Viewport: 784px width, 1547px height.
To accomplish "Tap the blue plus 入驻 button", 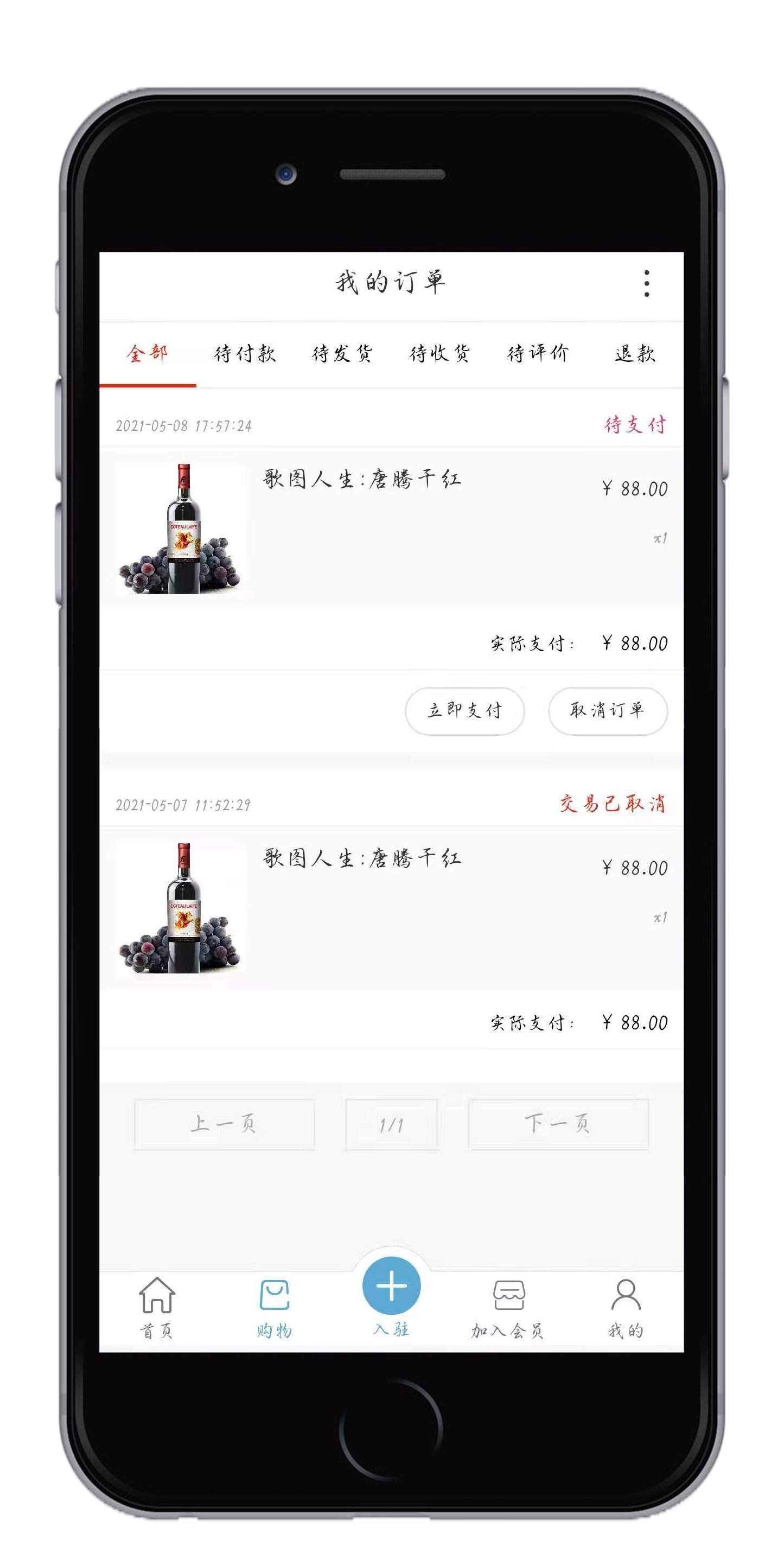I will pyautogui.click(x=391, y=1287).
